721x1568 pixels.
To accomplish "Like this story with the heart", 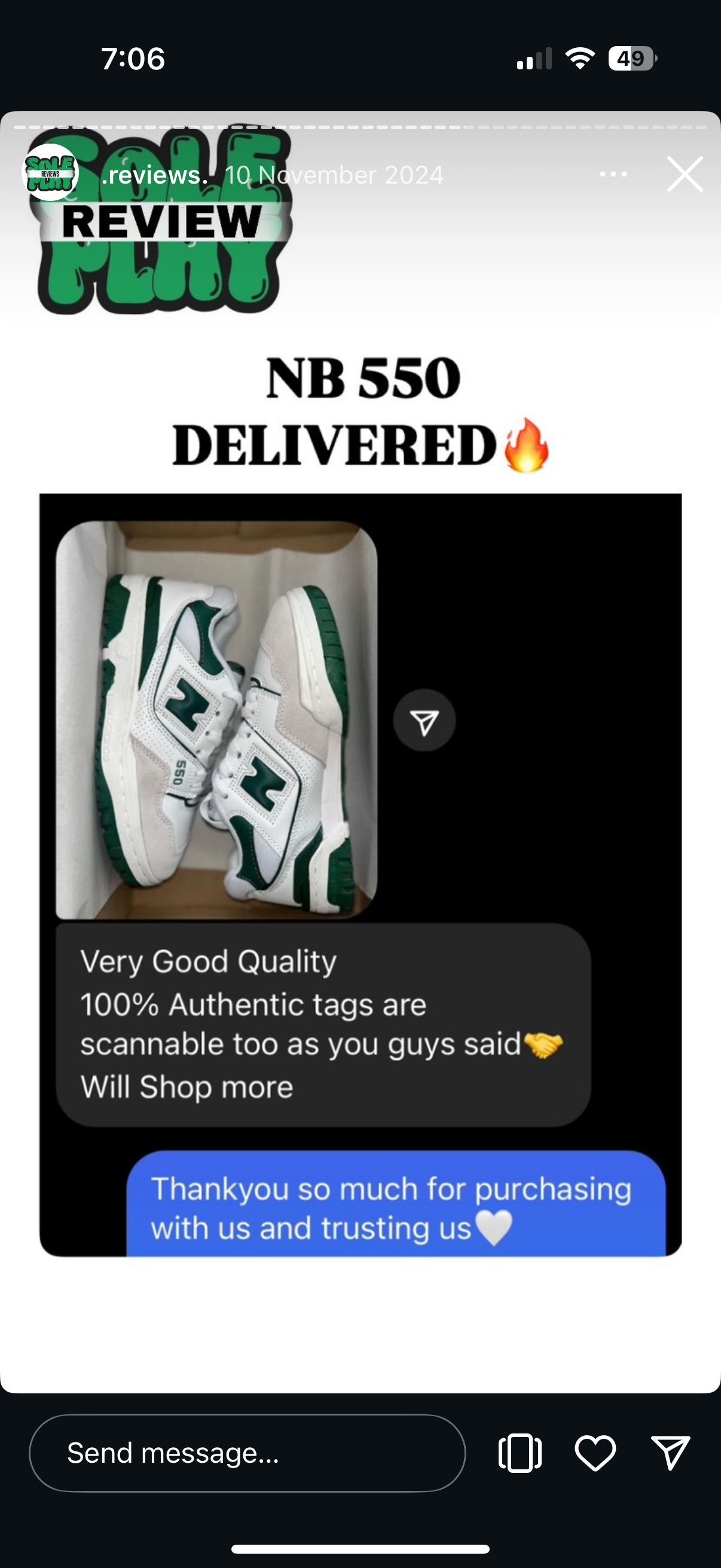I will tap(594, 1453).
